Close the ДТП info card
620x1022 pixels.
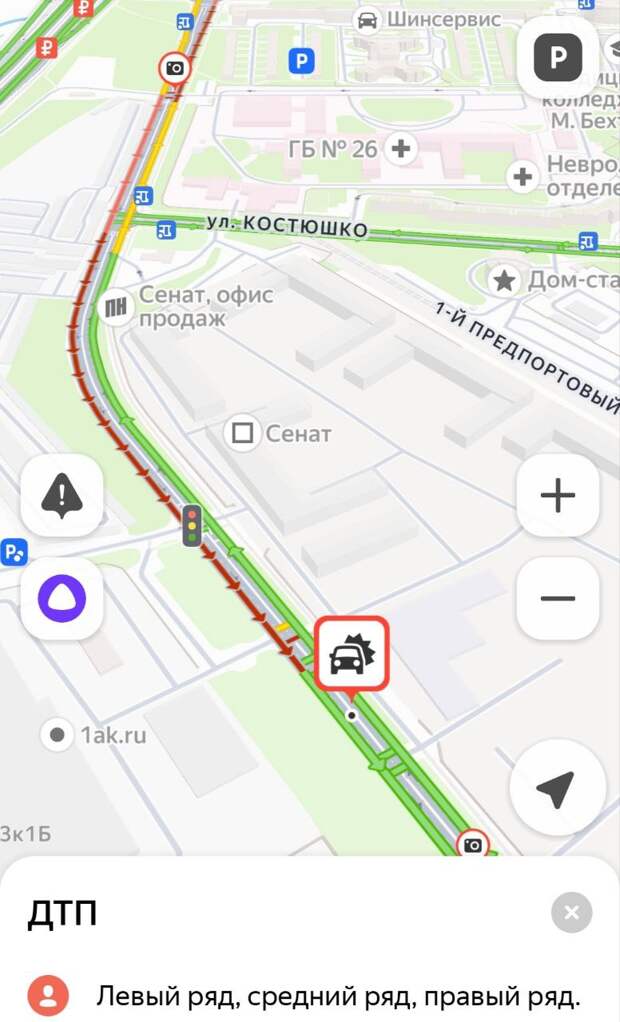click(571, 912)
